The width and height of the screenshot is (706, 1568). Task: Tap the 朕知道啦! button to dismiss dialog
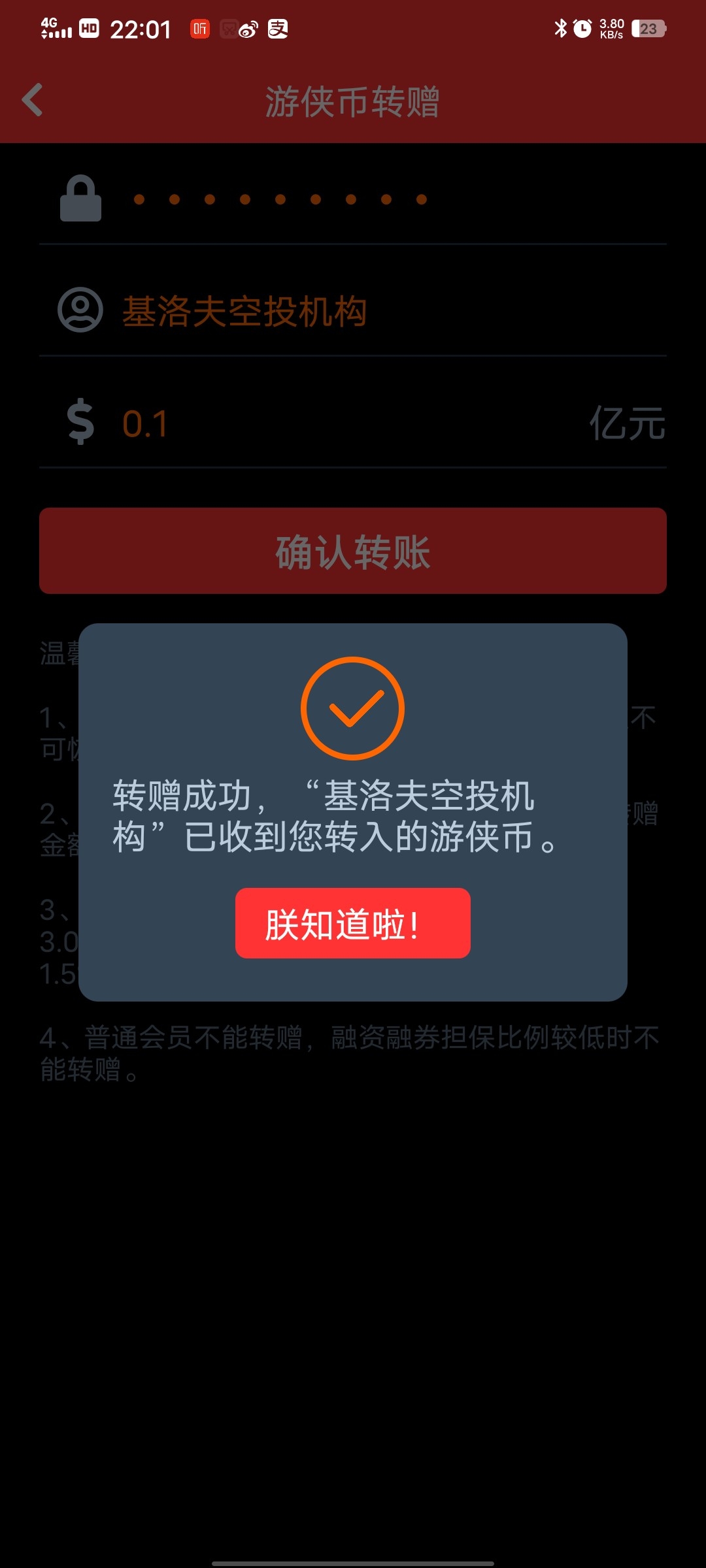[353, 923]
